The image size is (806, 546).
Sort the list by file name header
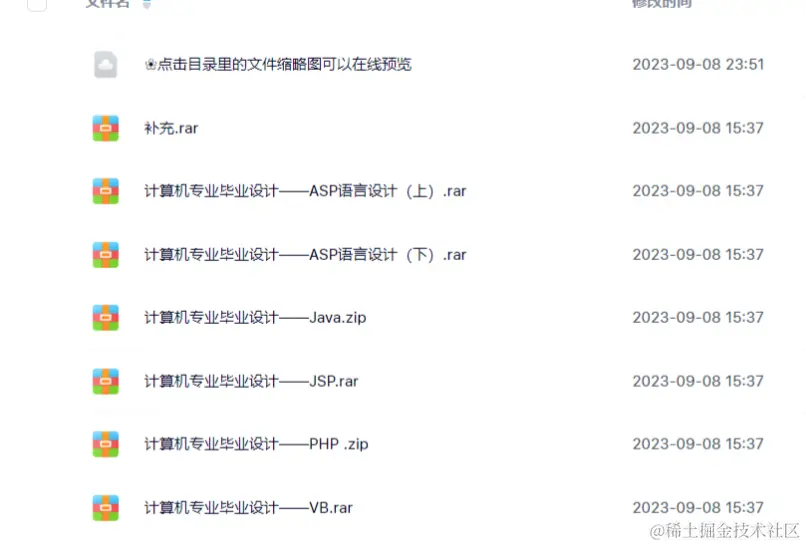108,3
